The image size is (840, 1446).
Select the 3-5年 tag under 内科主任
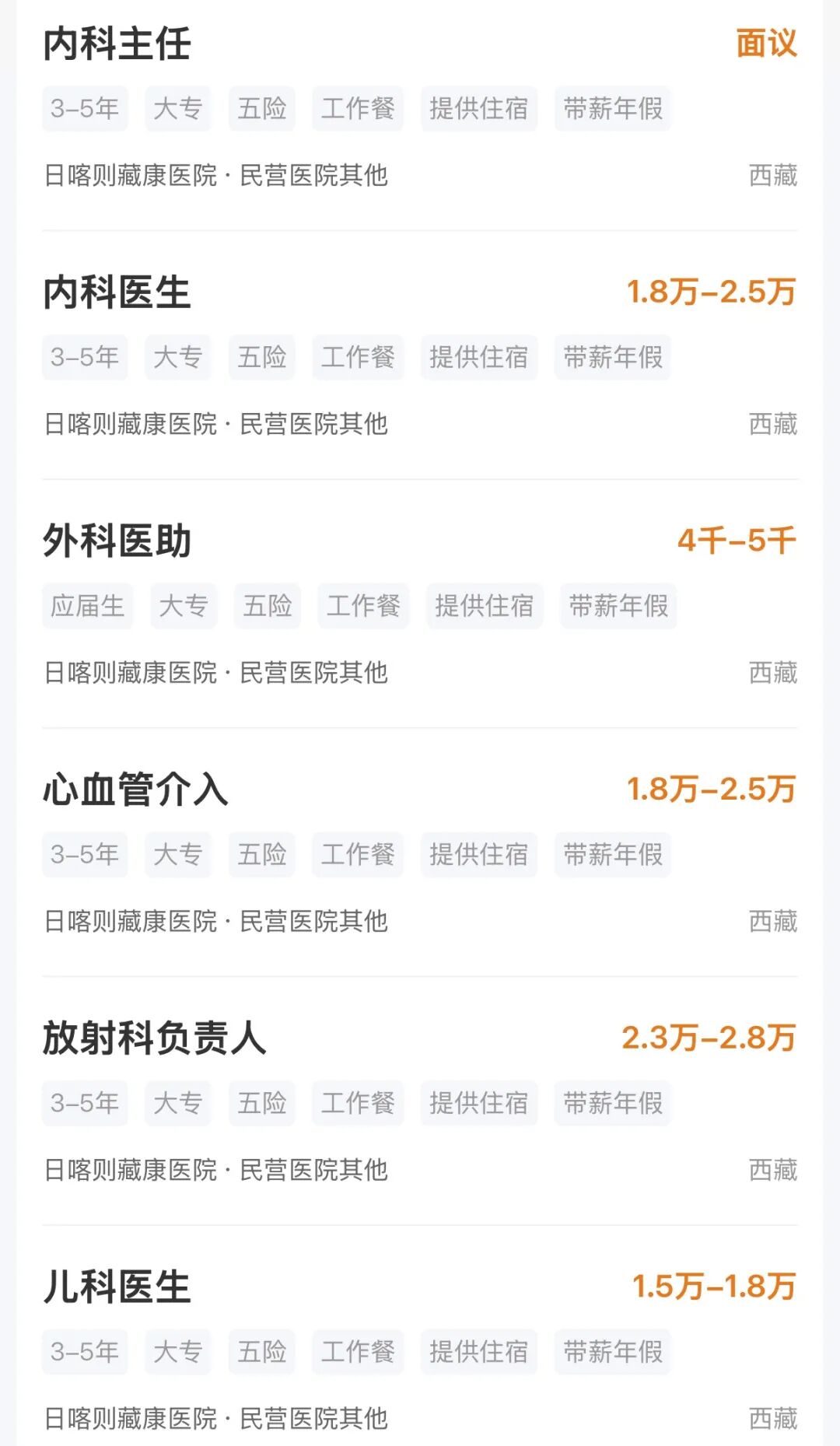86,108
